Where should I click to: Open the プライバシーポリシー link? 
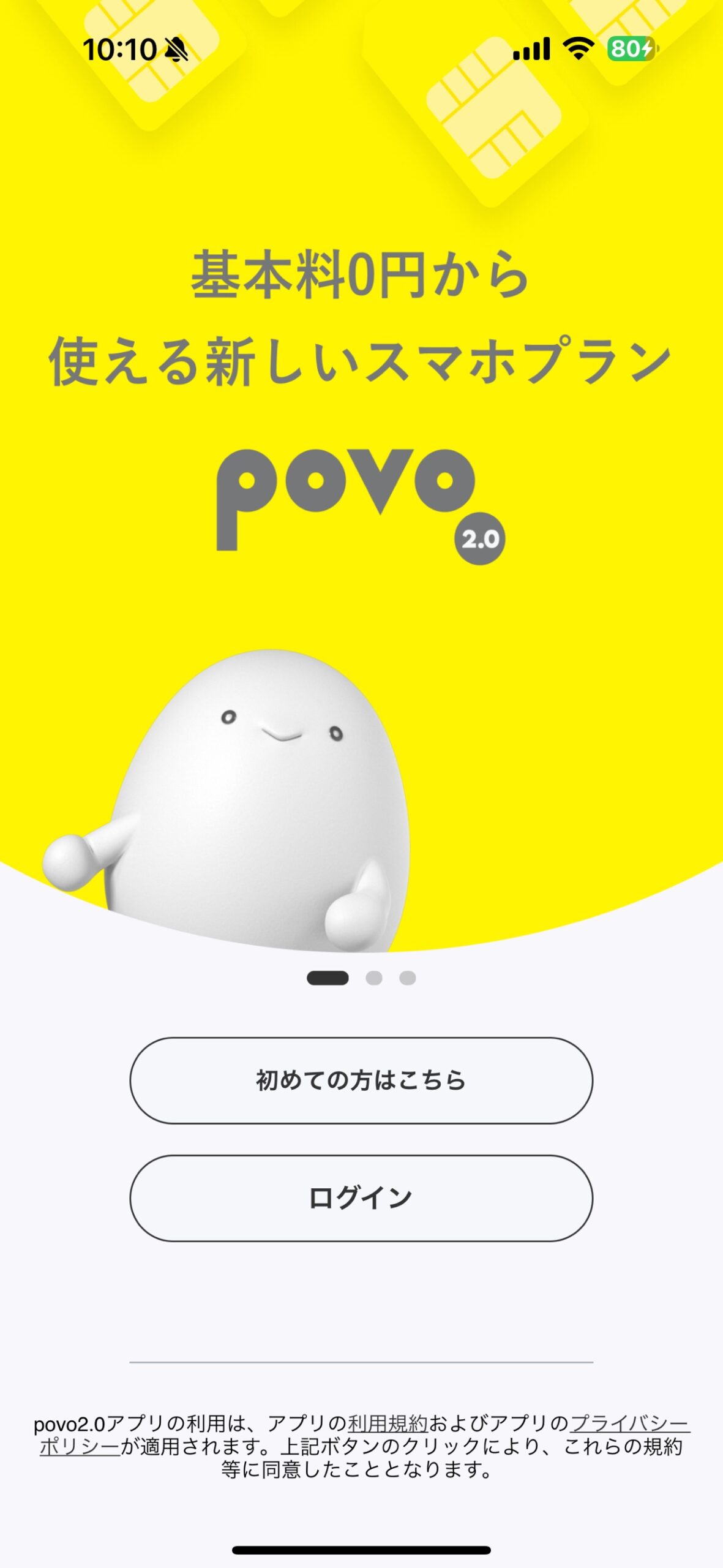pos(630,1423)
